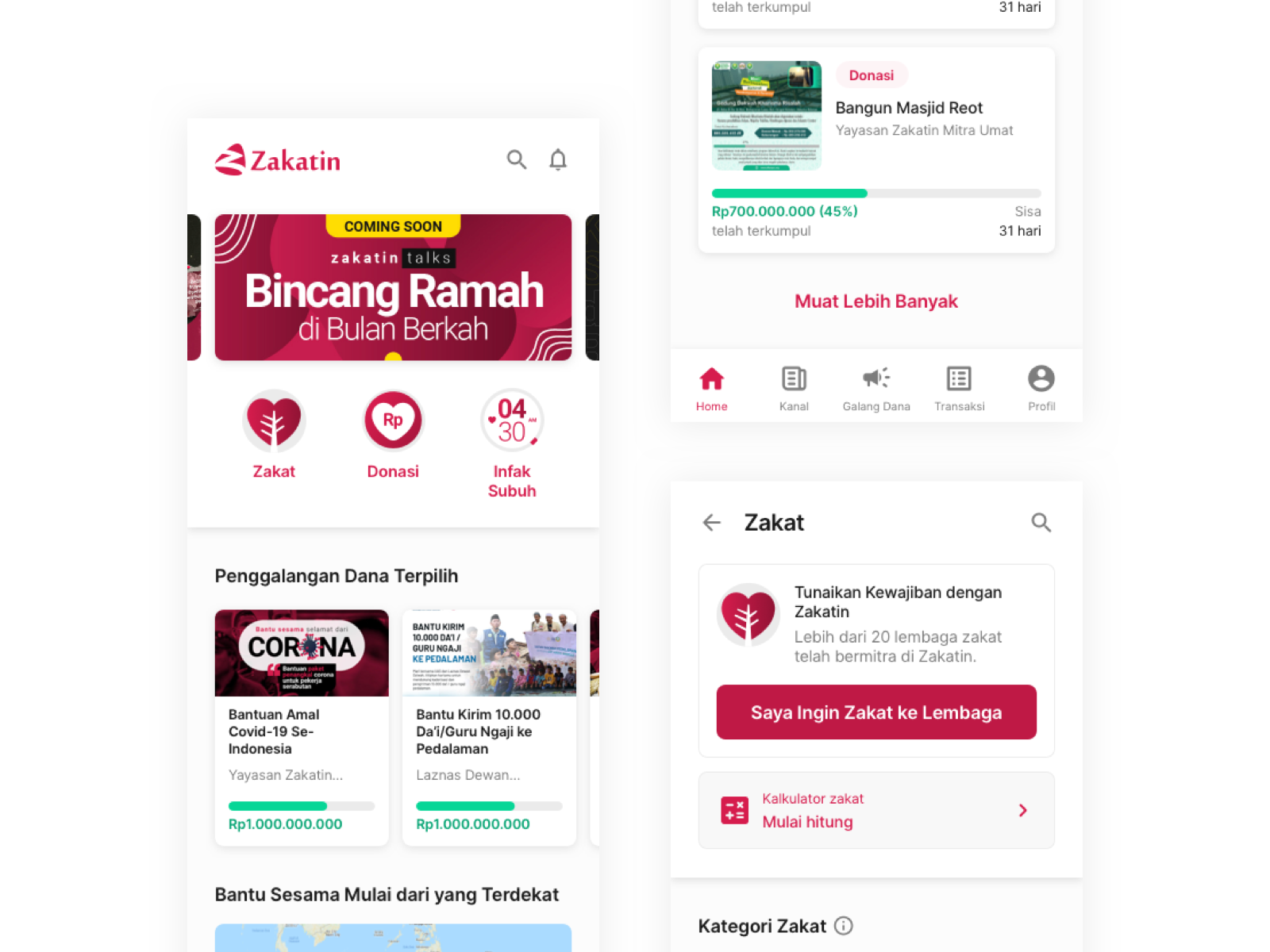The height and width of the screenshot is (952, 1270).
Task: Switch to the Kanal tab
Action: [794, 389]
